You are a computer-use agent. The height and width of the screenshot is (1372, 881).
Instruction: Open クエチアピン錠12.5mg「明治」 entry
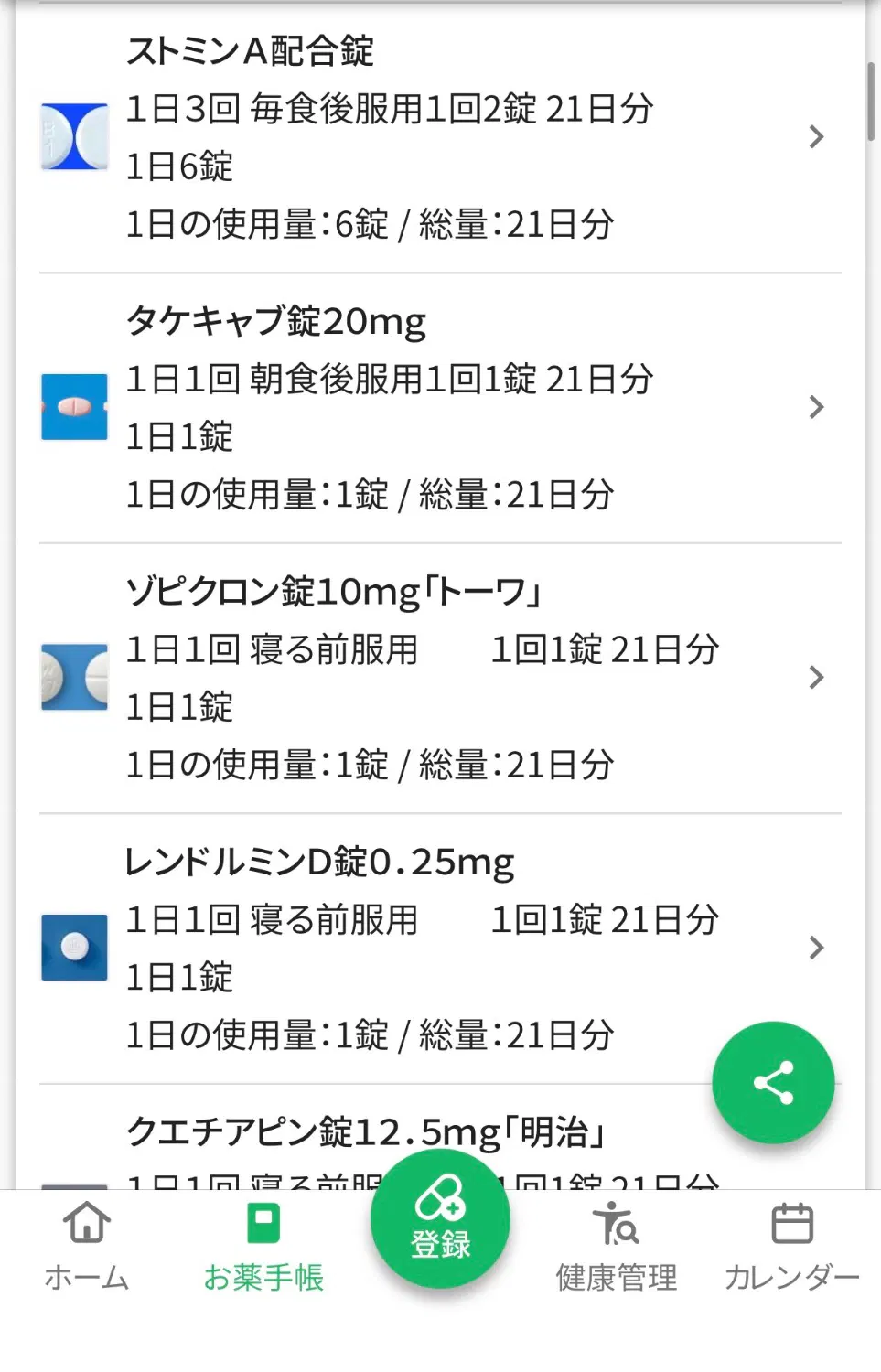point(366,1134)
